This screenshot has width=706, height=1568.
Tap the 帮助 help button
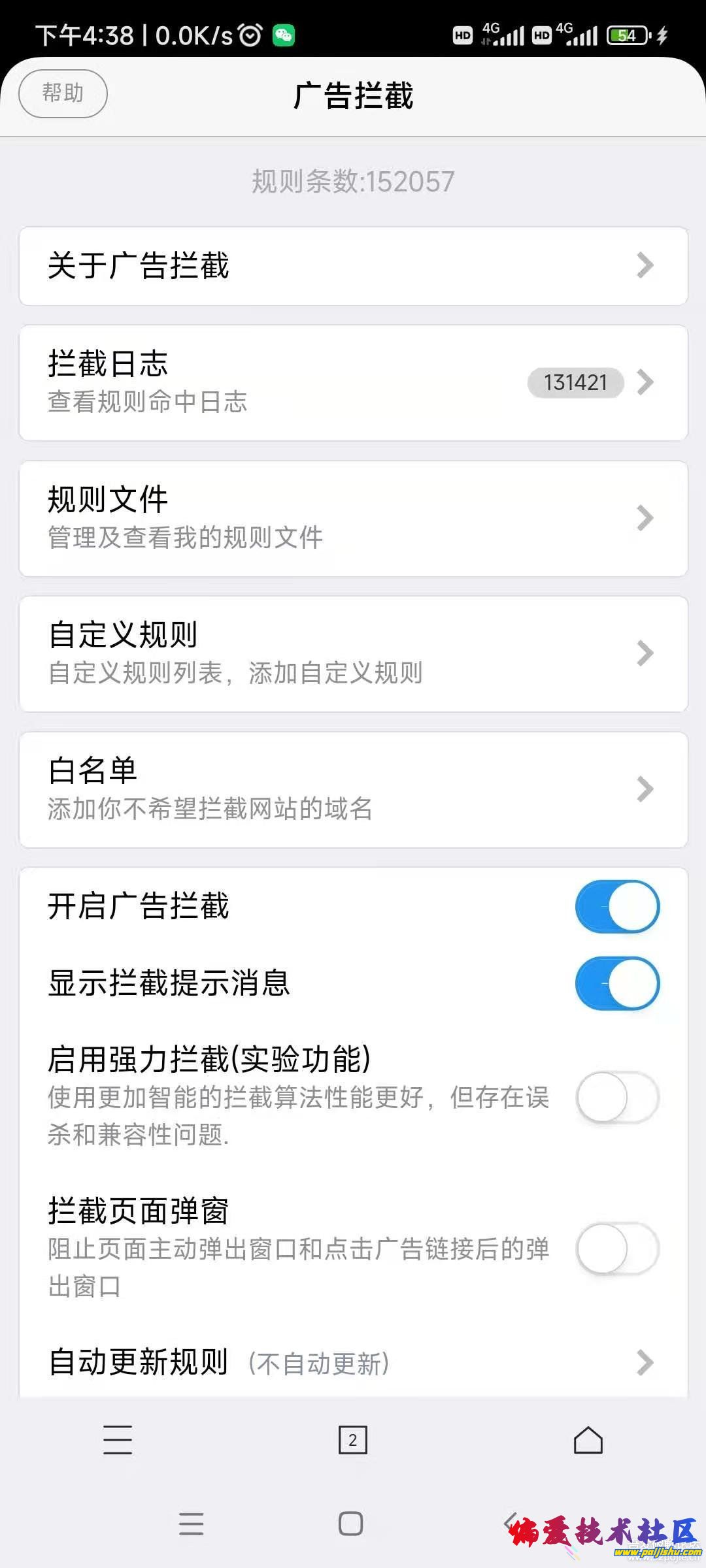63,93
